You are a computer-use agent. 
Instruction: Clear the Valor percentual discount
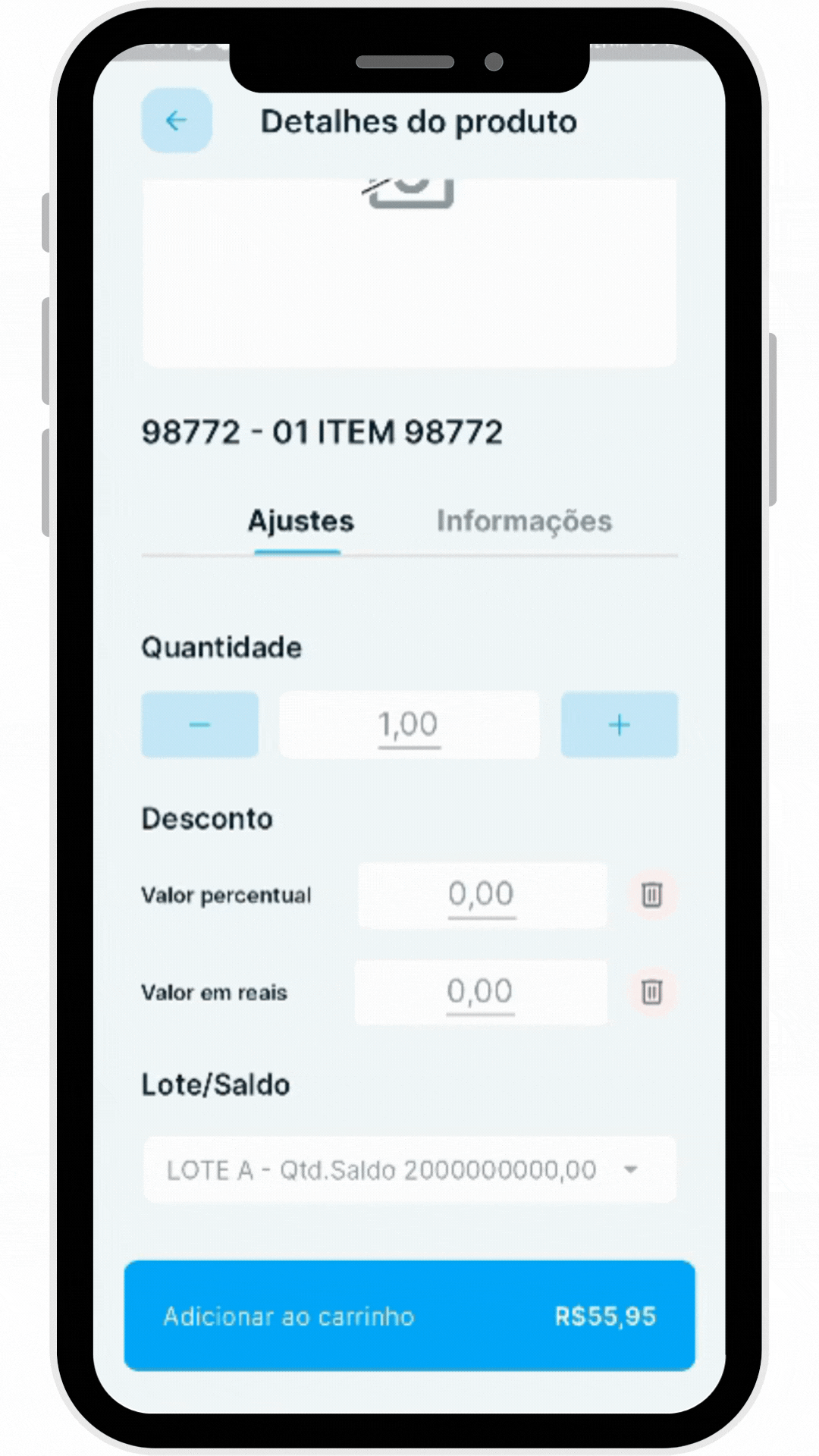(x=651, y=895)
